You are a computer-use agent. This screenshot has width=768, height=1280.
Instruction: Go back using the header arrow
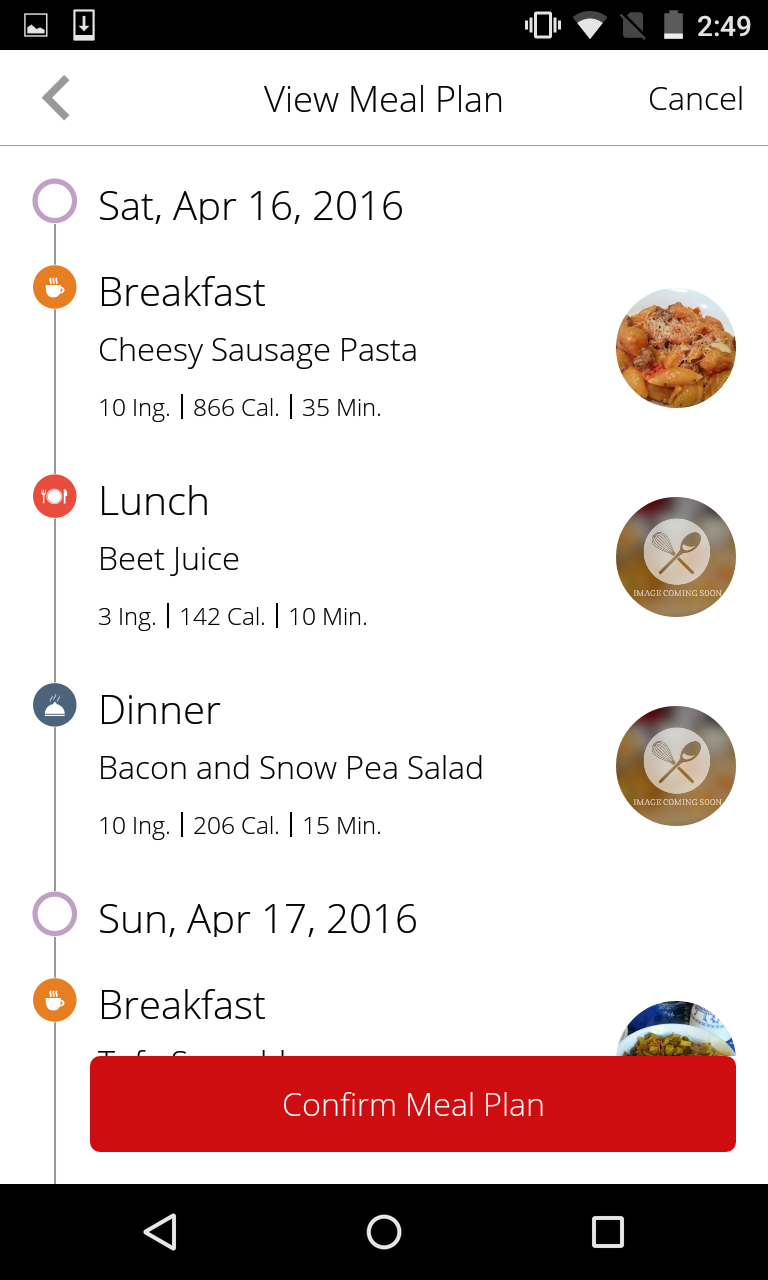(x=56, y=99)
